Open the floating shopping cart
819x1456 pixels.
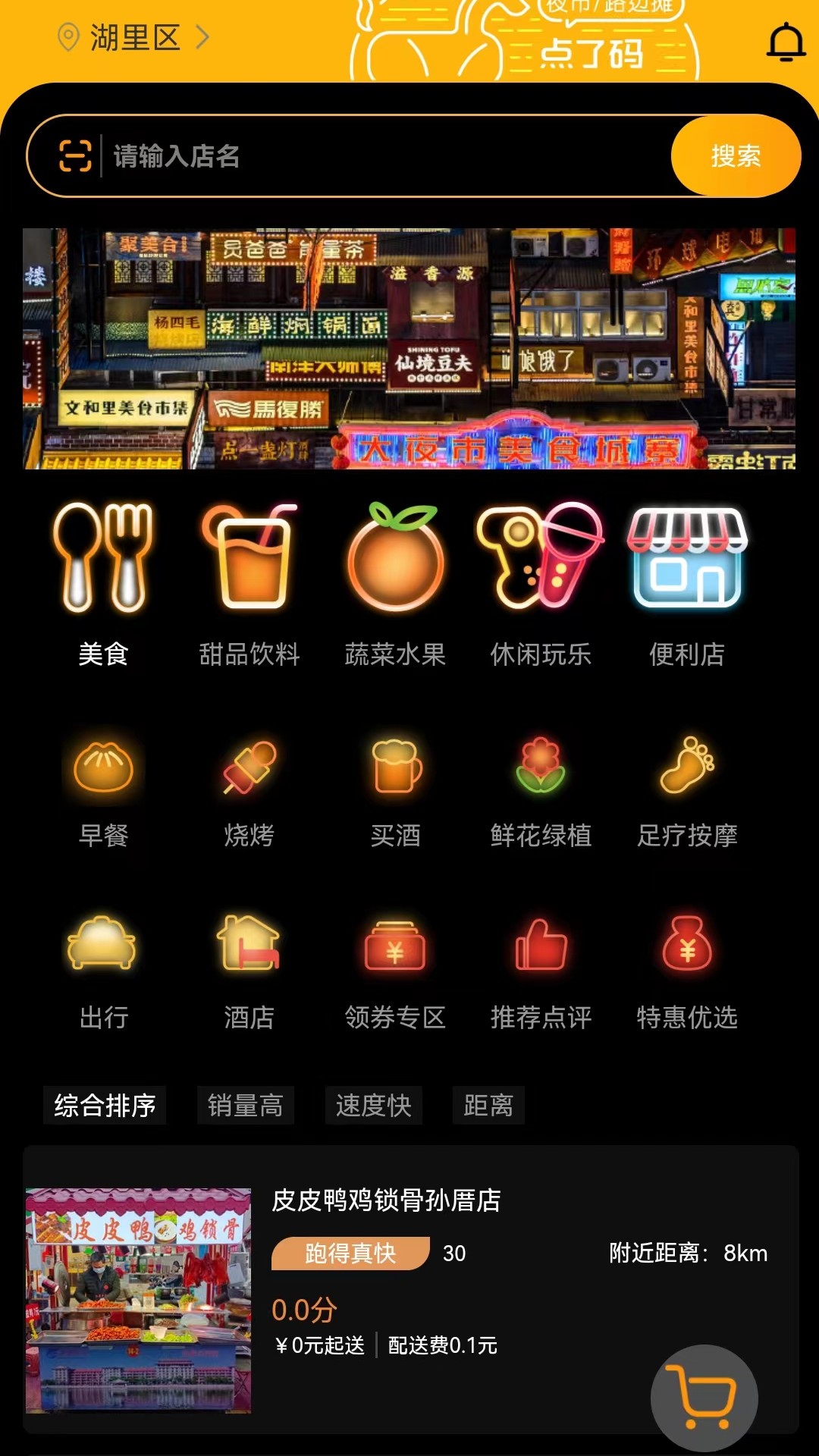point(704,1397)
